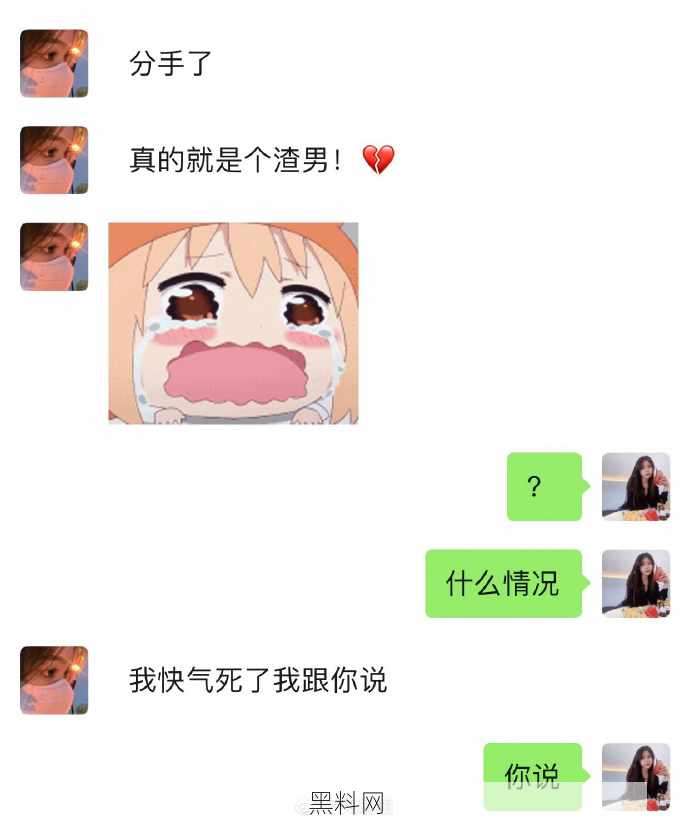
Task: Tap avatar next to 真的就是个渣男 message
Action: 54,160
